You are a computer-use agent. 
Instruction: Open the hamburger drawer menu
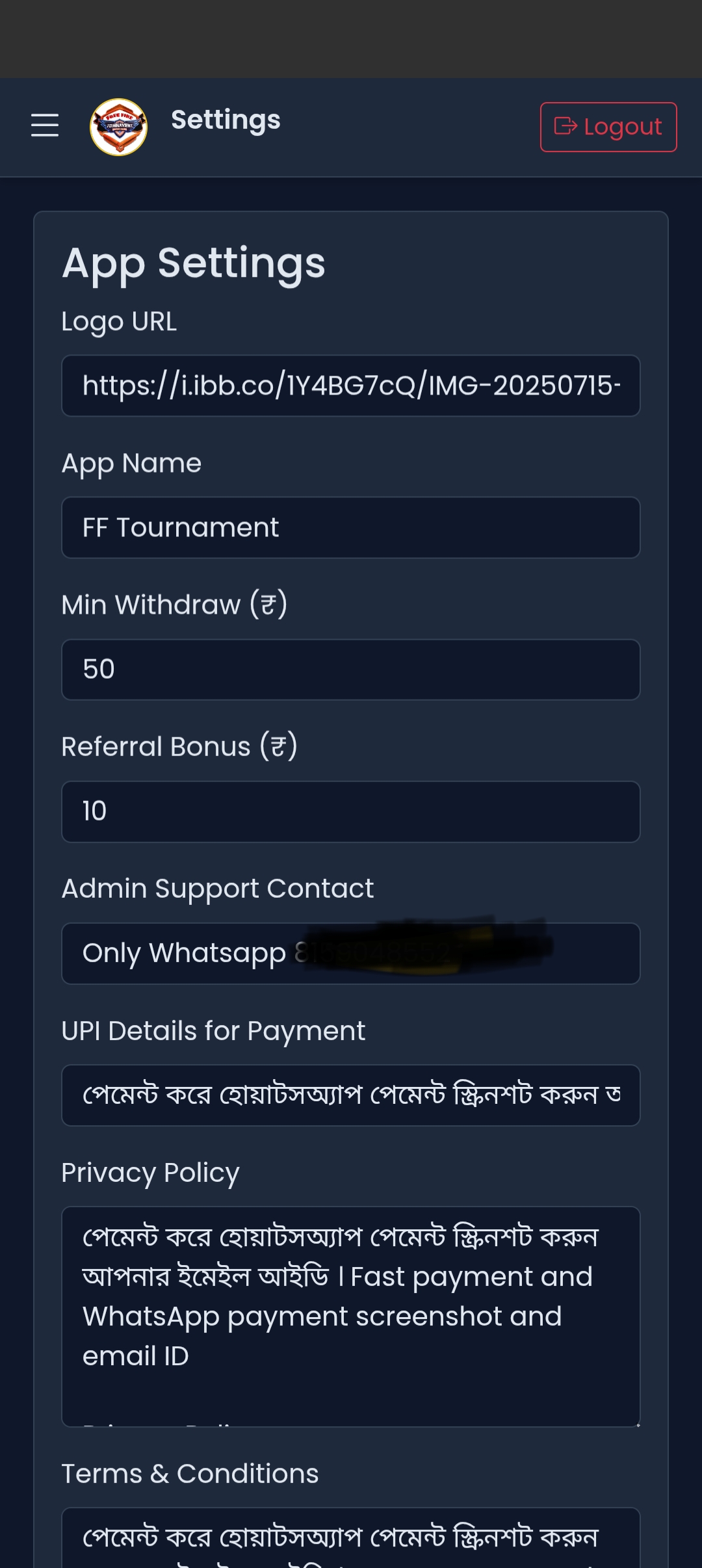point(45,125)
